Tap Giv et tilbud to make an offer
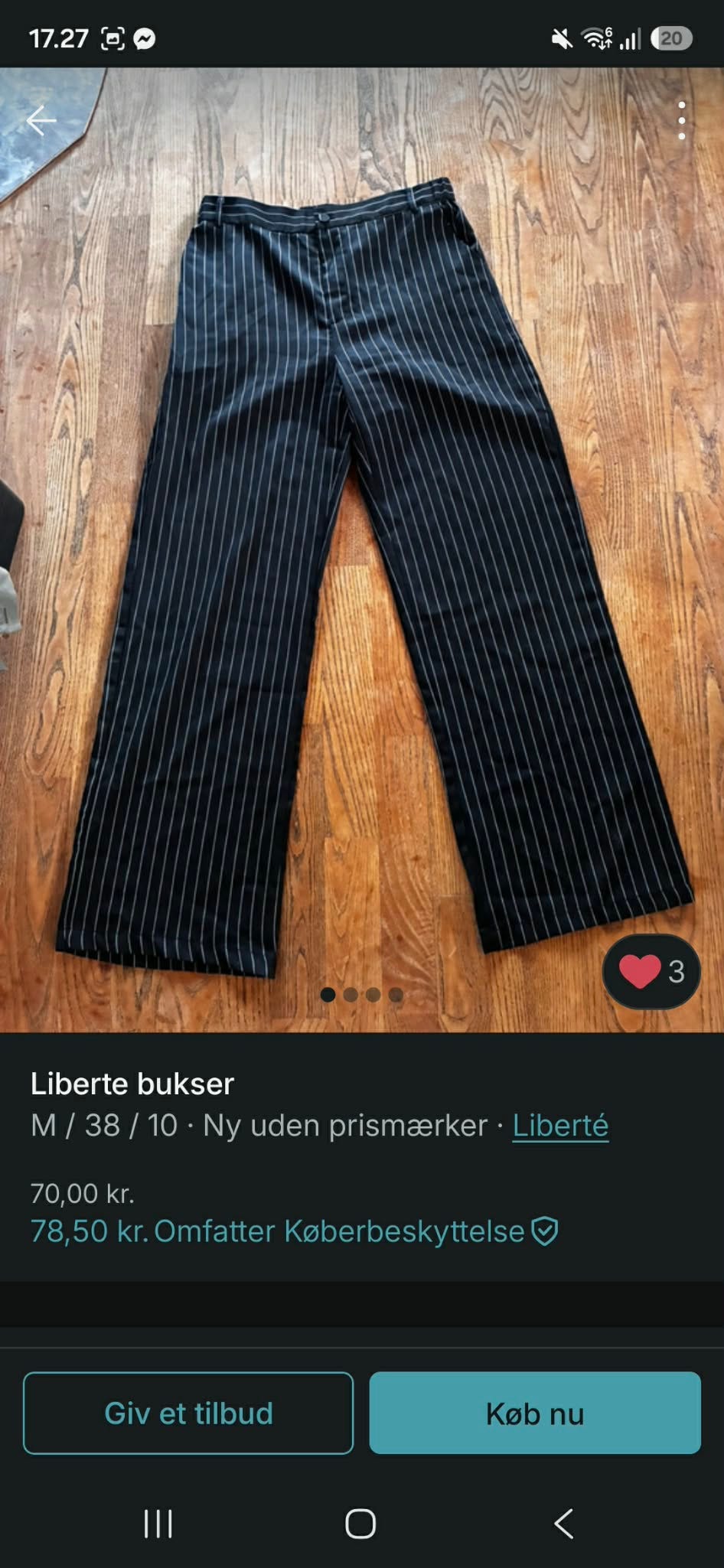This screenshot has width=724, height=1568. point(188,1413)
